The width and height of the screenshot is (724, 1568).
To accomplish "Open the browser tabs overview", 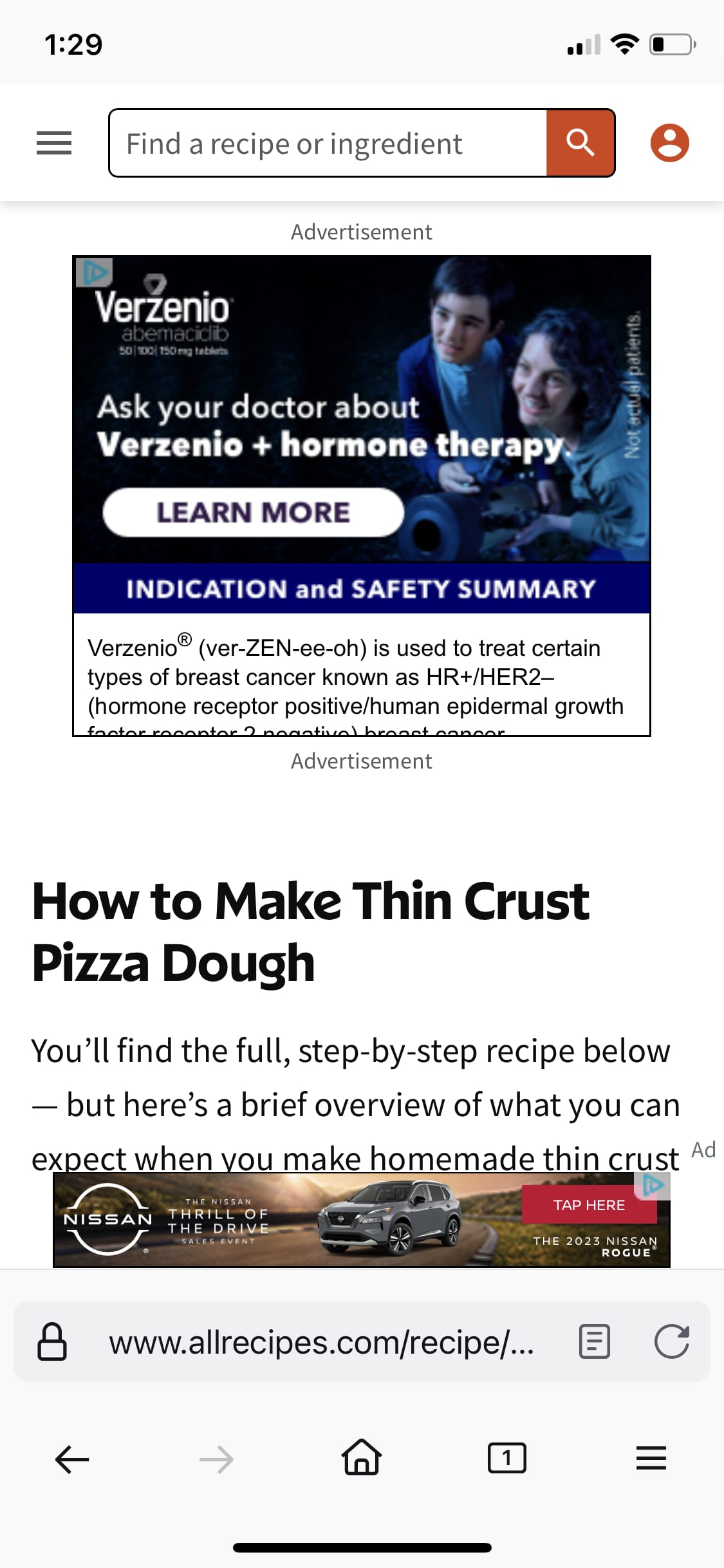I will 506,1459.
